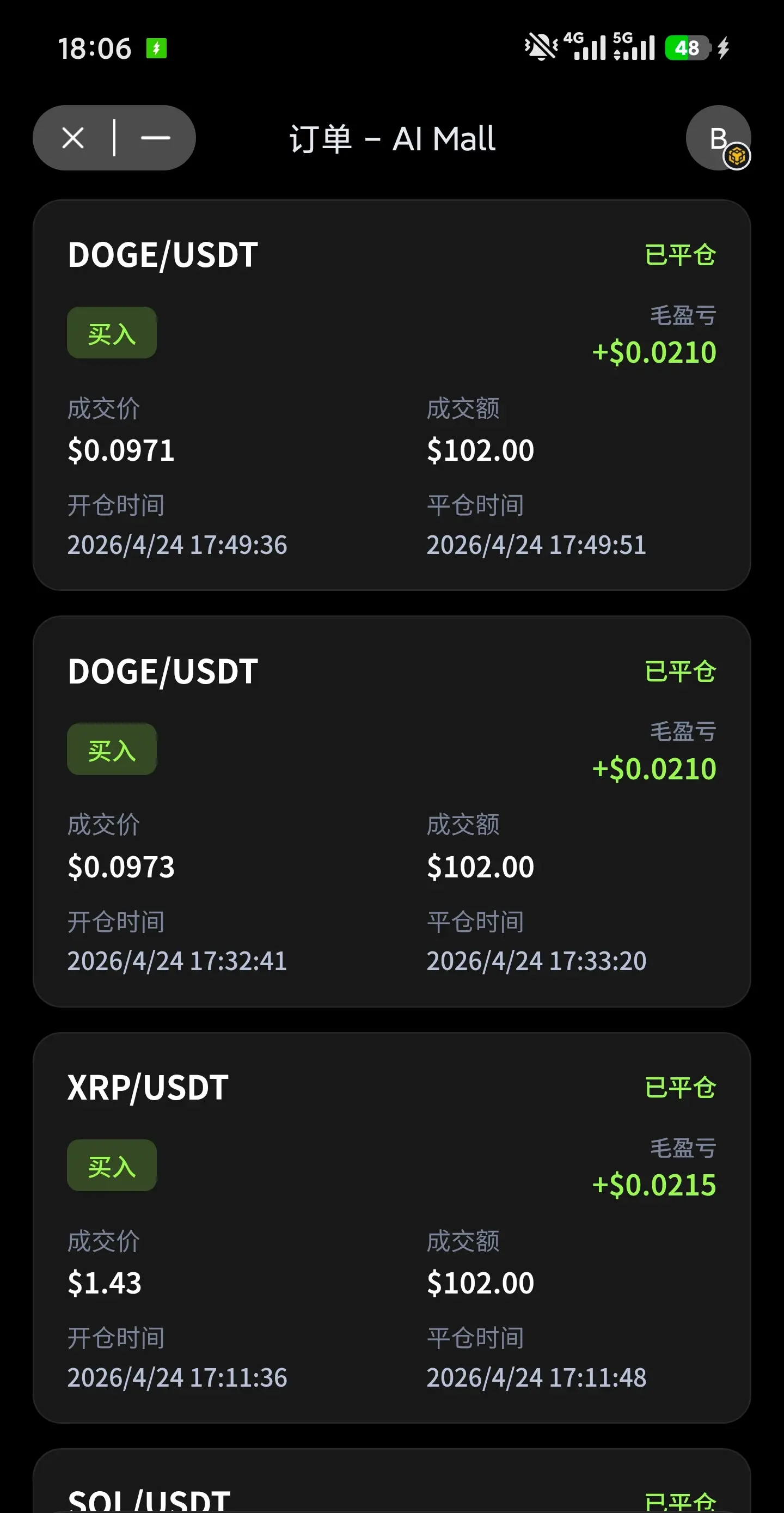Open the SOL/USDT order card

tap(391, 1486)
